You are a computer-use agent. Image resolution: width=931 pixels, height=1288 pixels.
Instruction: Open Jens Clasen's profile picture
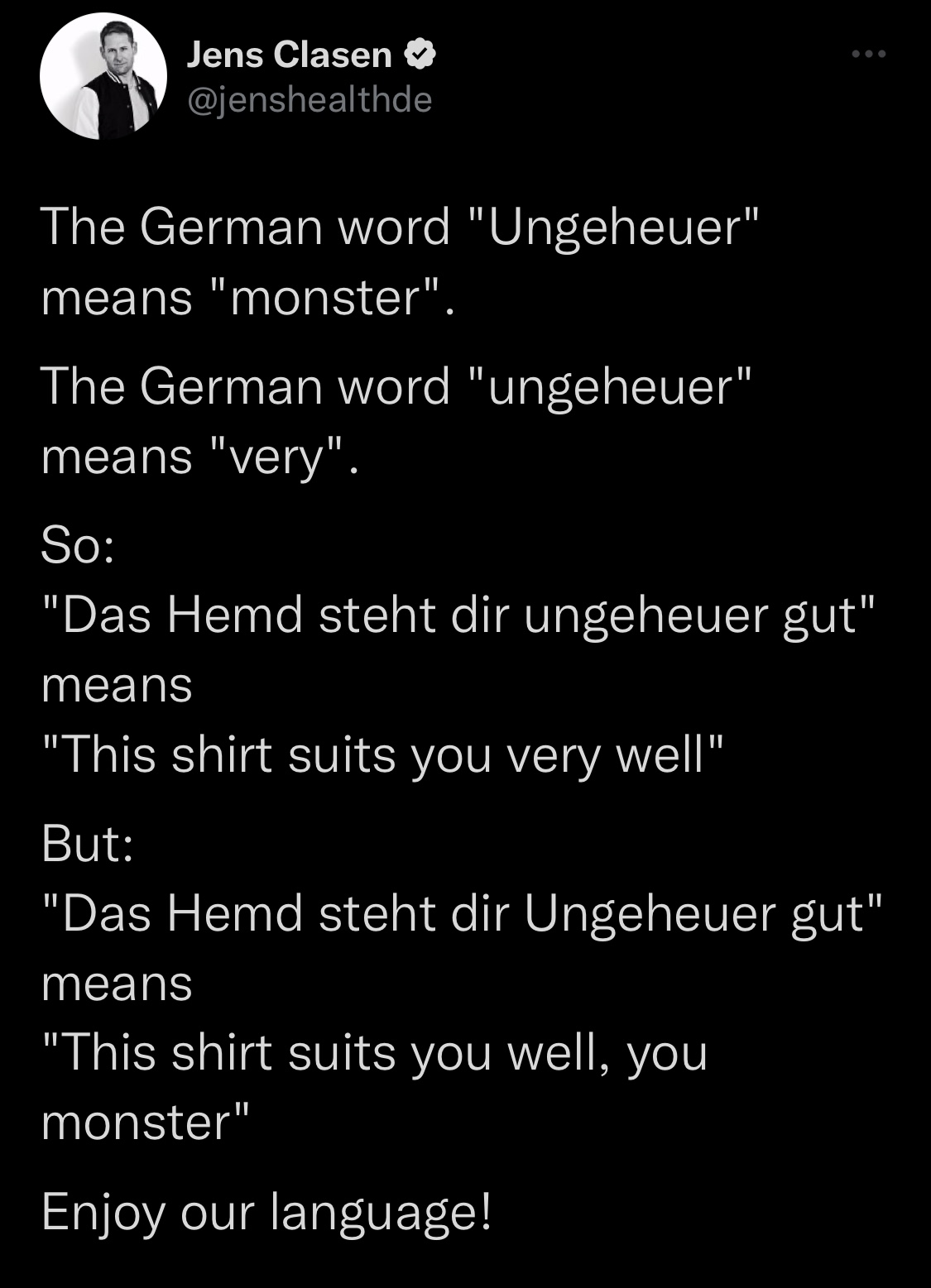pos(103,76)
